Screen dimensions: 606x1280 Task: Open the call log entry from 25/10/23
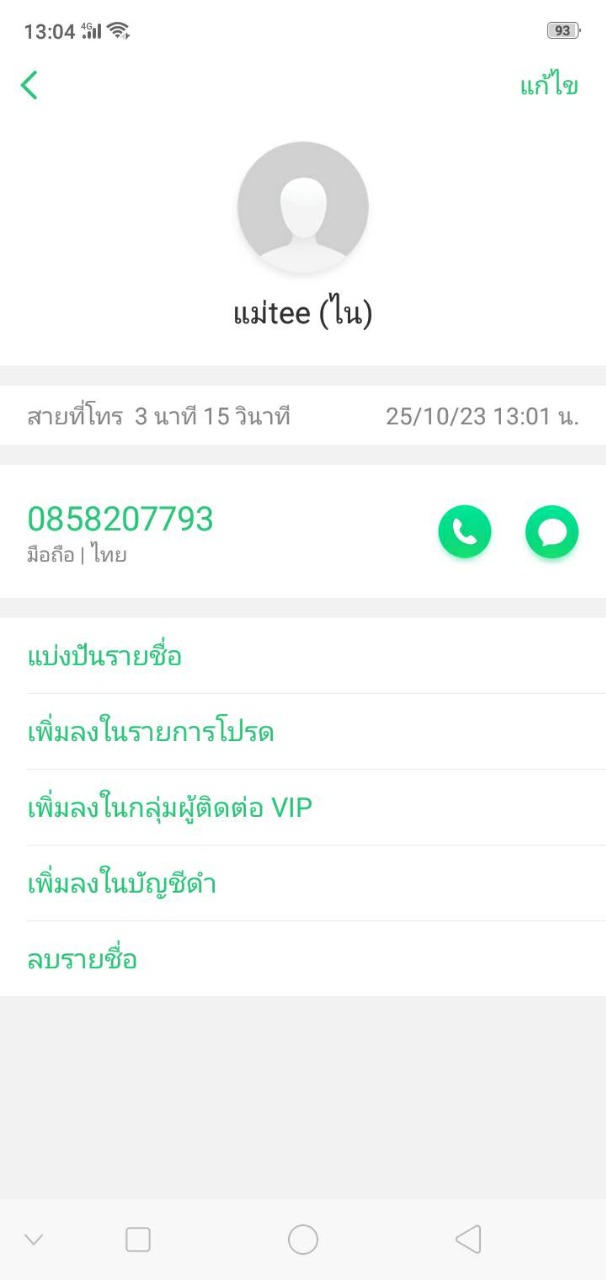click(303, 416)
